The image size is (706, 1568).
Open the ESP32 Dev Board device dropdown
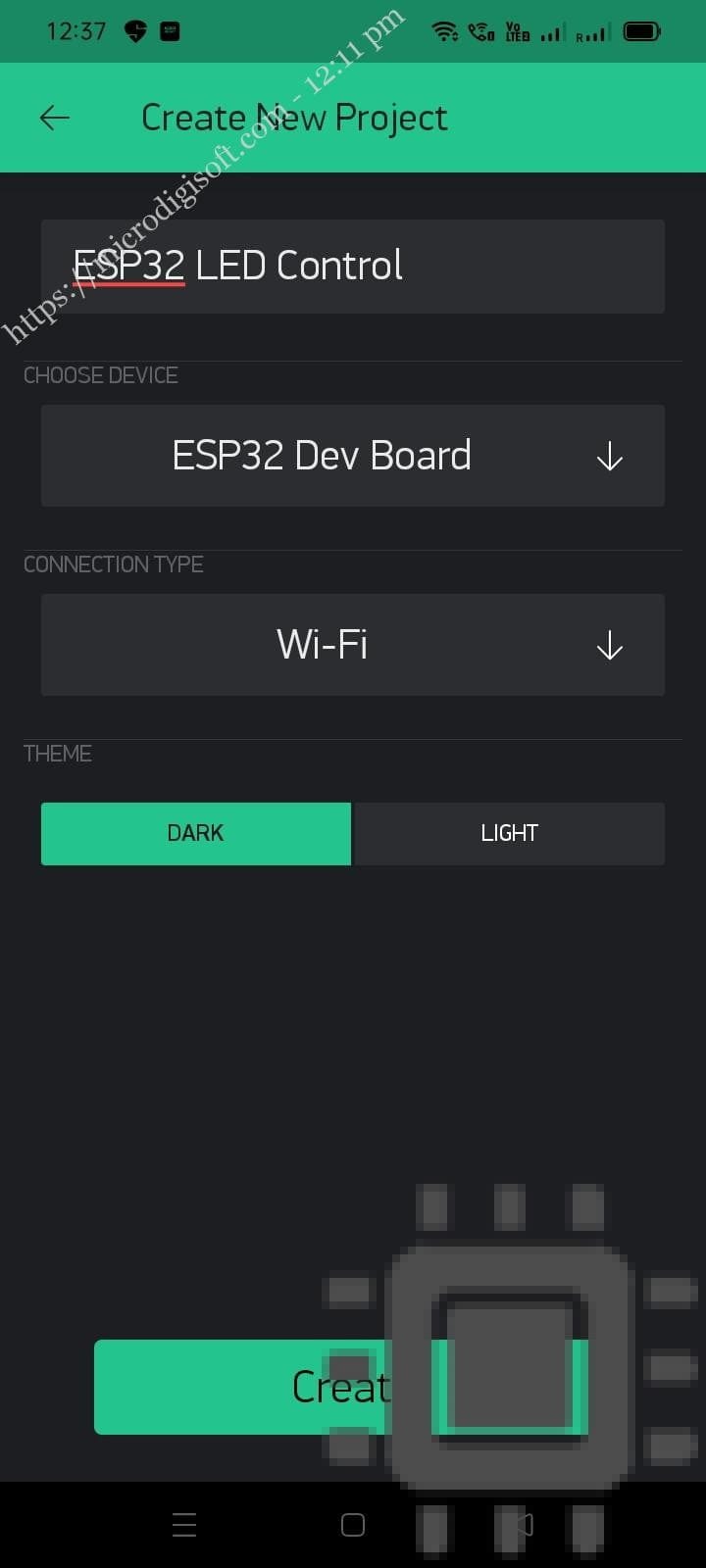[352, 455]
